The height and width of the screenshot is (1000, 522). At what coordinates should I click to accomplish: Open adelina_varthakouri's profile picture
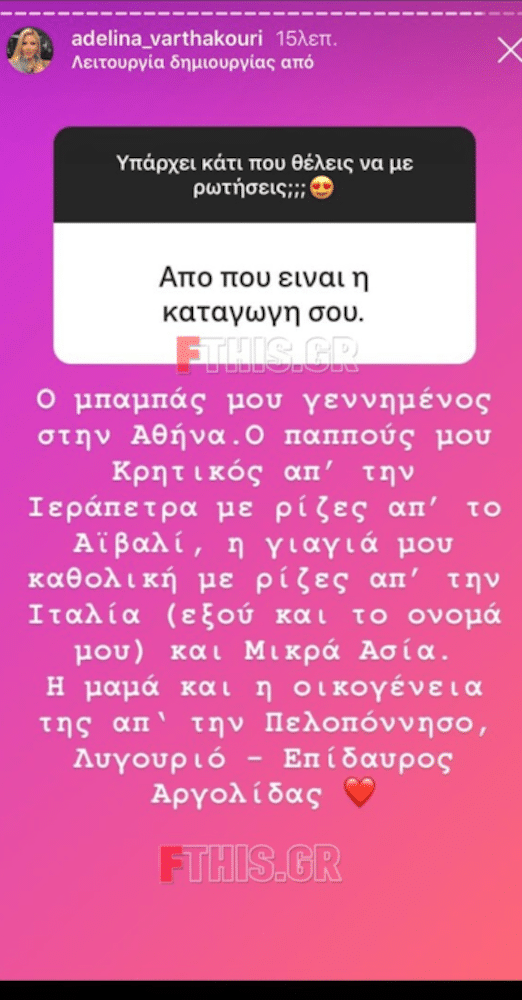pyautogui.click(x=30, y=50)
